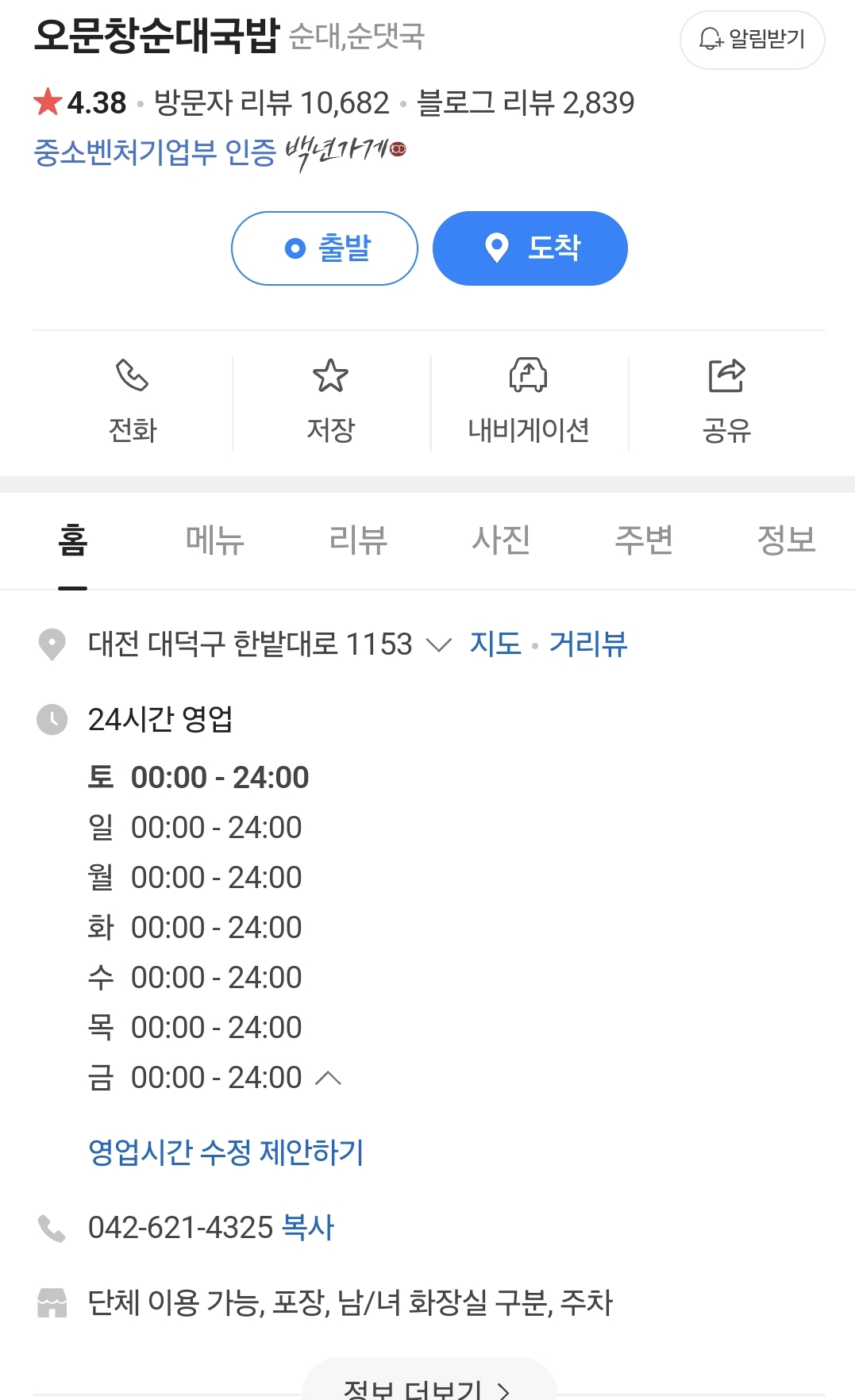
Task: Switch to the 리뷰 tab
Action: click(358, 540)
